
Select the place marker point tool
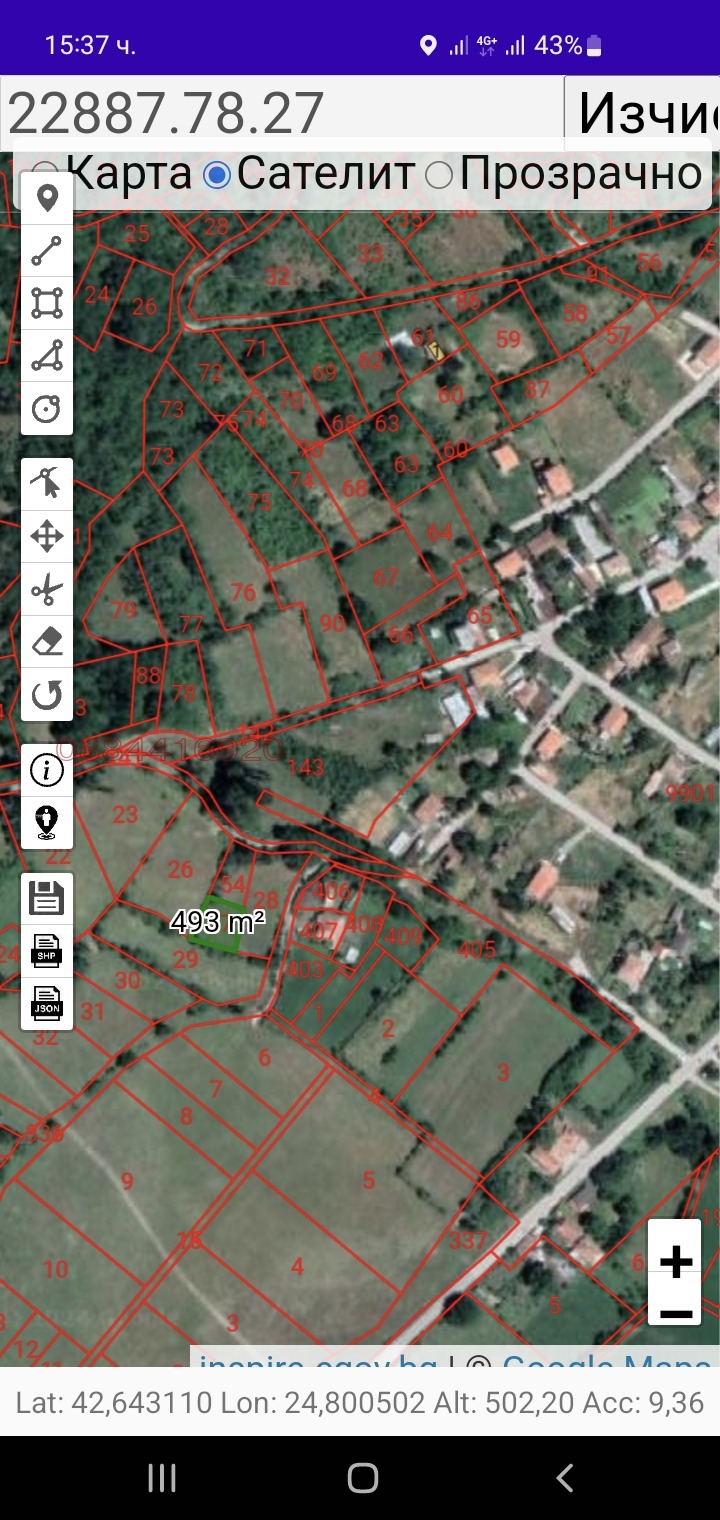coord(47,198)
